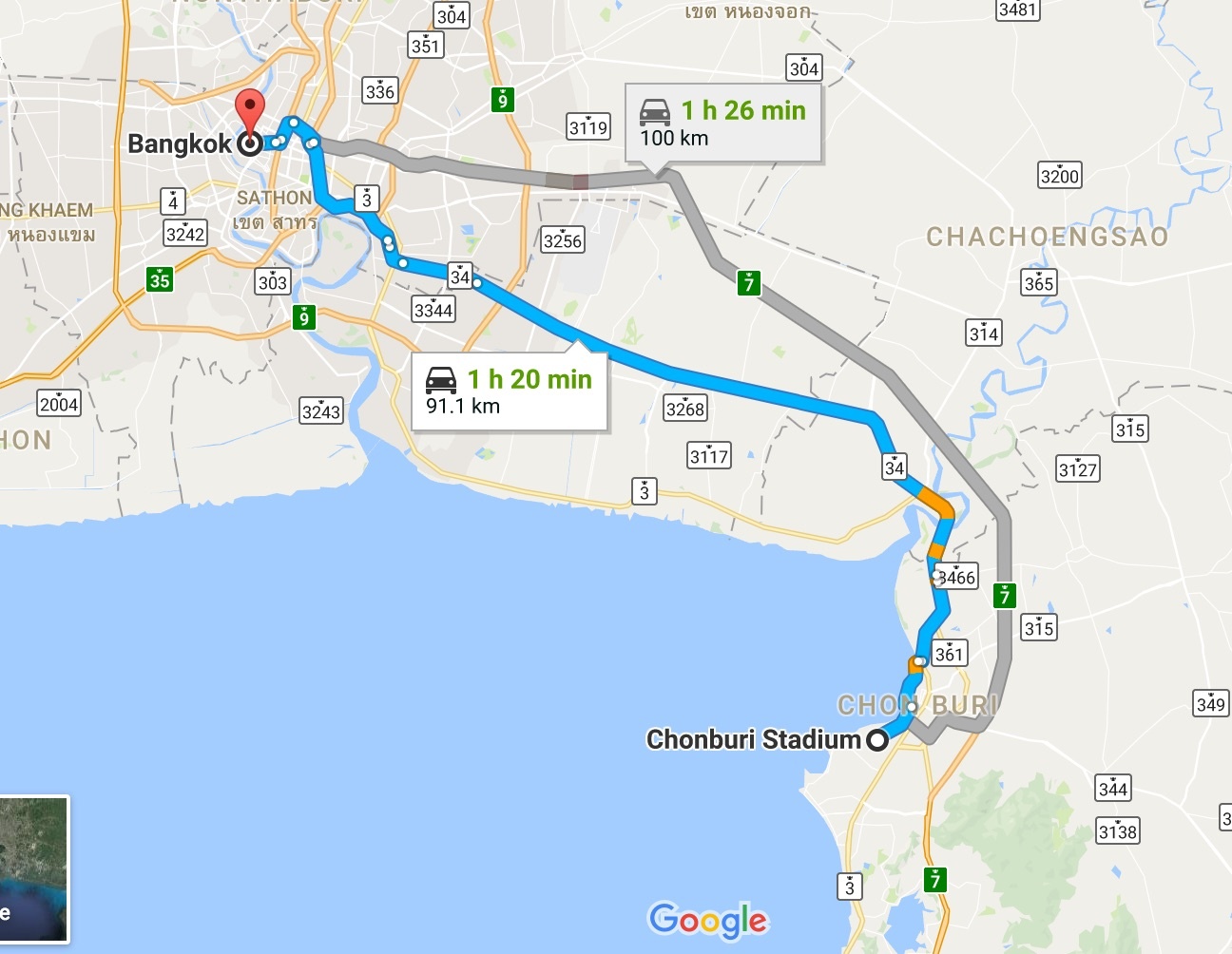Switch to satellite view thumbnail
This screenshot has width=1232, height=954.
tap(34, 868)
